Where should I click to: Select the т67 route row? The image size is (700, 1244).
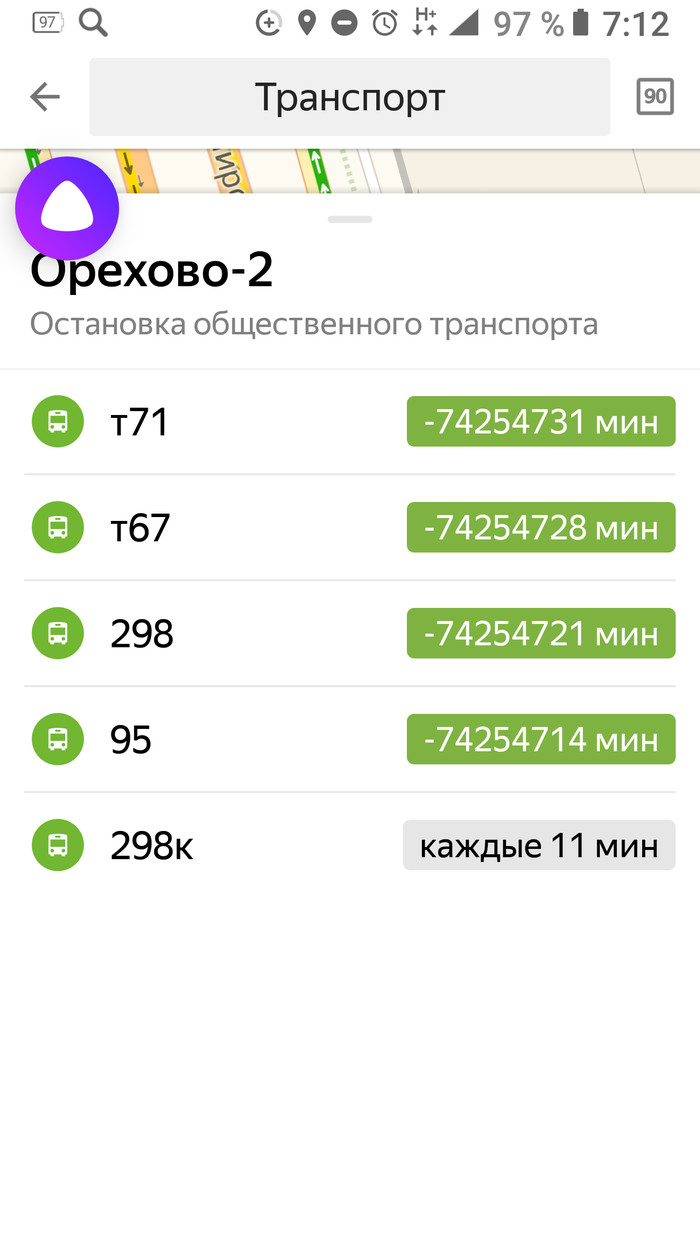point(349,528)
